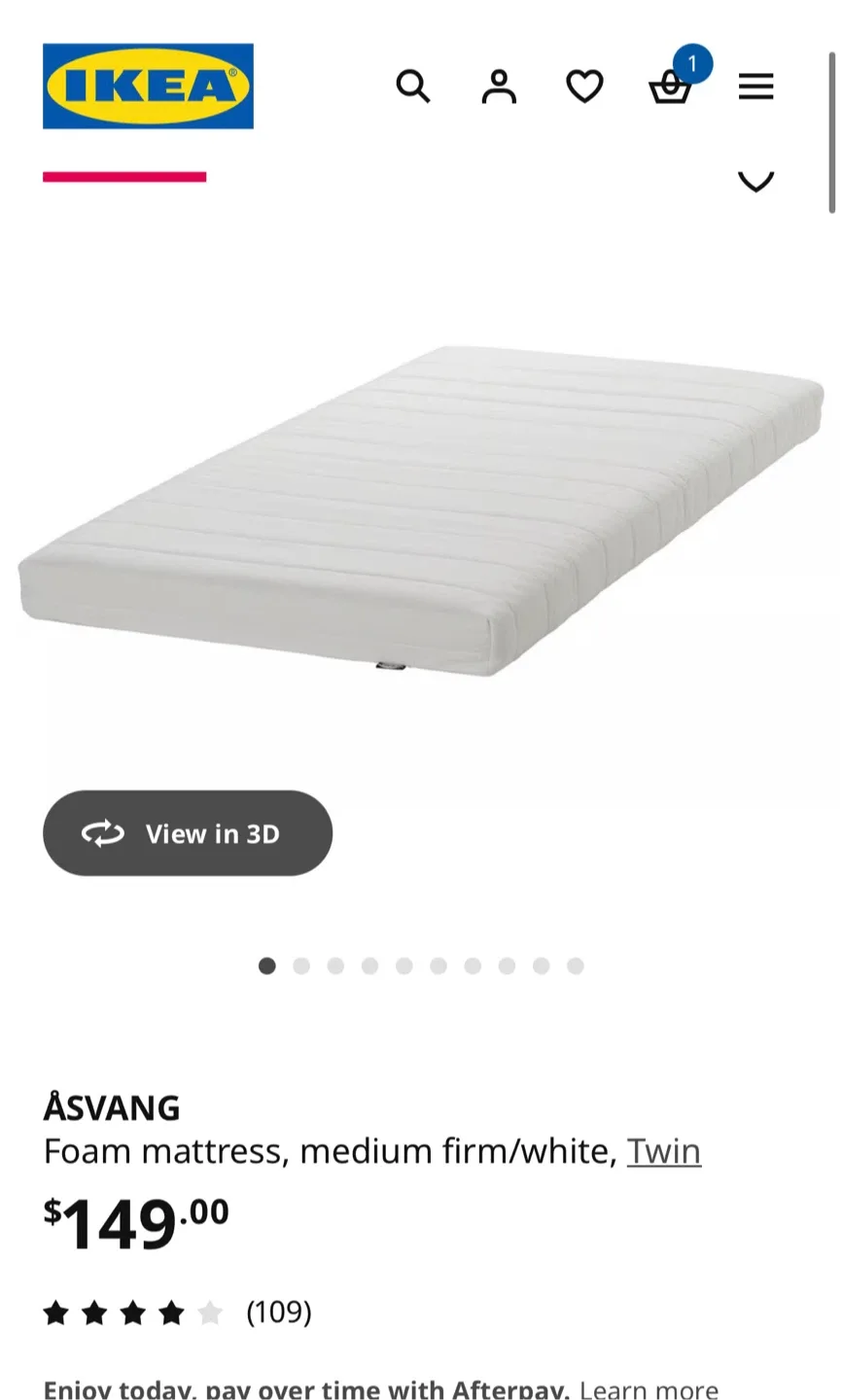Image resolution: width=842 pixels, height=1400 pixels.
Task: Open the account profile icon
Action: (x=498, y=87)
